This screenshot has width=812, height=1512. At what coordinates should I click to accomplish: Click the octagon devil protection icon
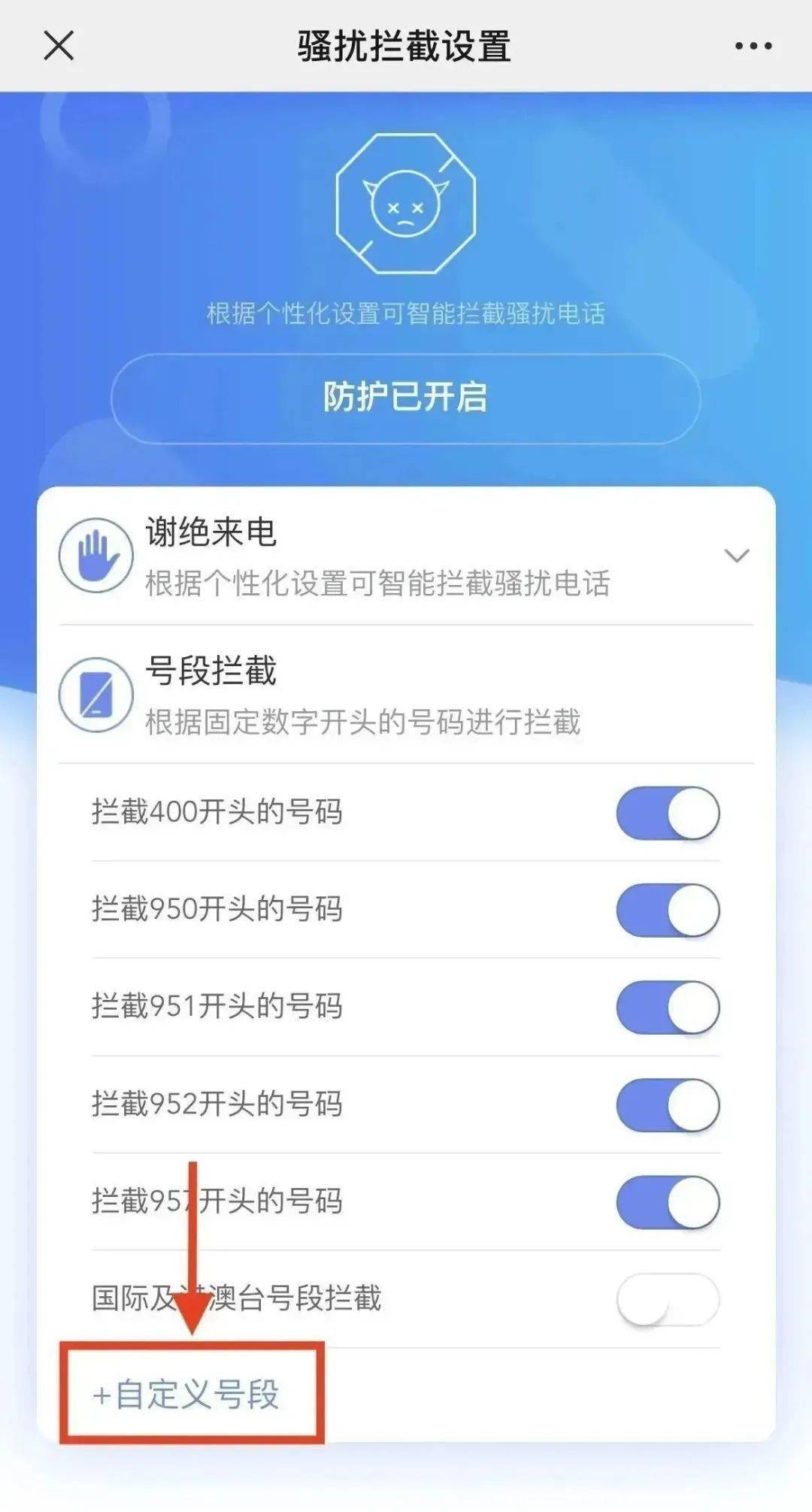click(x=406, y=205)
